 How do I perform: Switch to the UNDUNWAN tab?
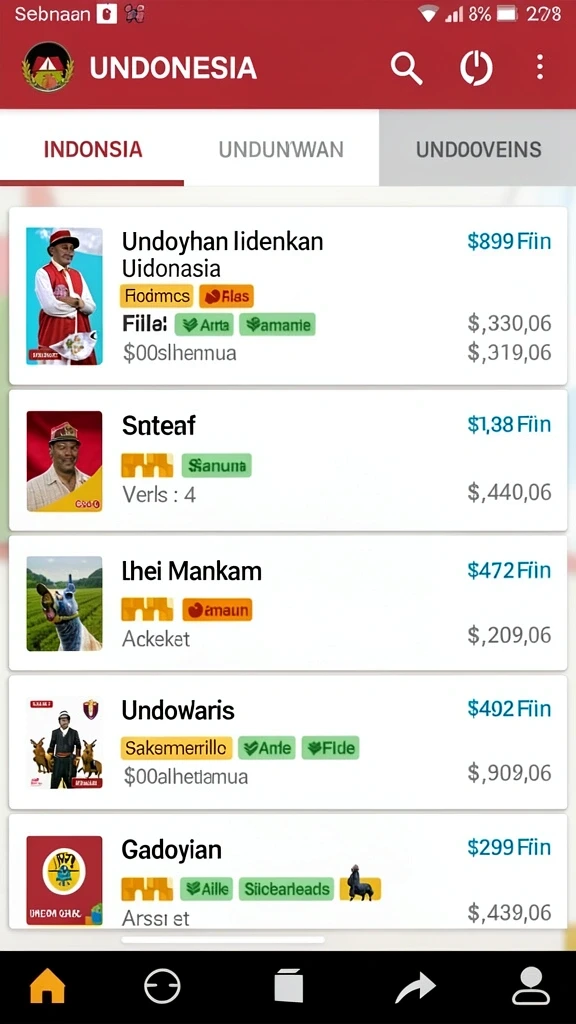(281, 150)
